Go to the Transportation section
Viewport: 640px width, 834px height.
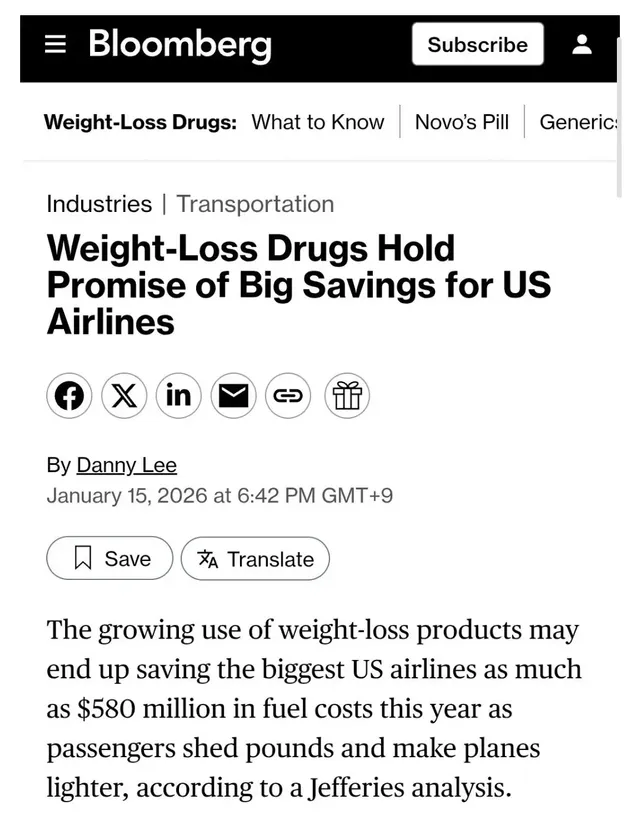pyautogui.click(x=255, y=204)
